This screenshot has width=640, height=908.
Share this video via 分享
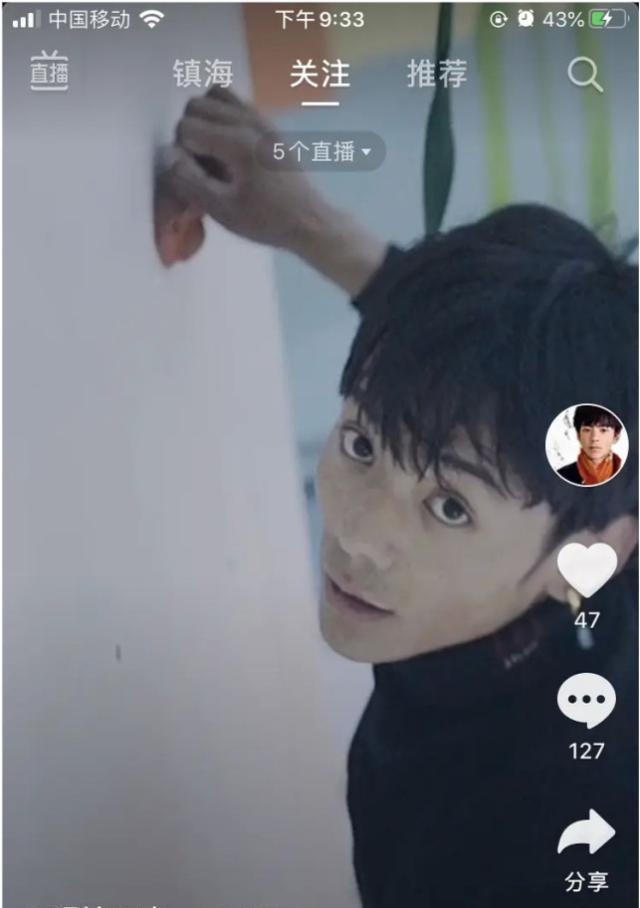587,835
